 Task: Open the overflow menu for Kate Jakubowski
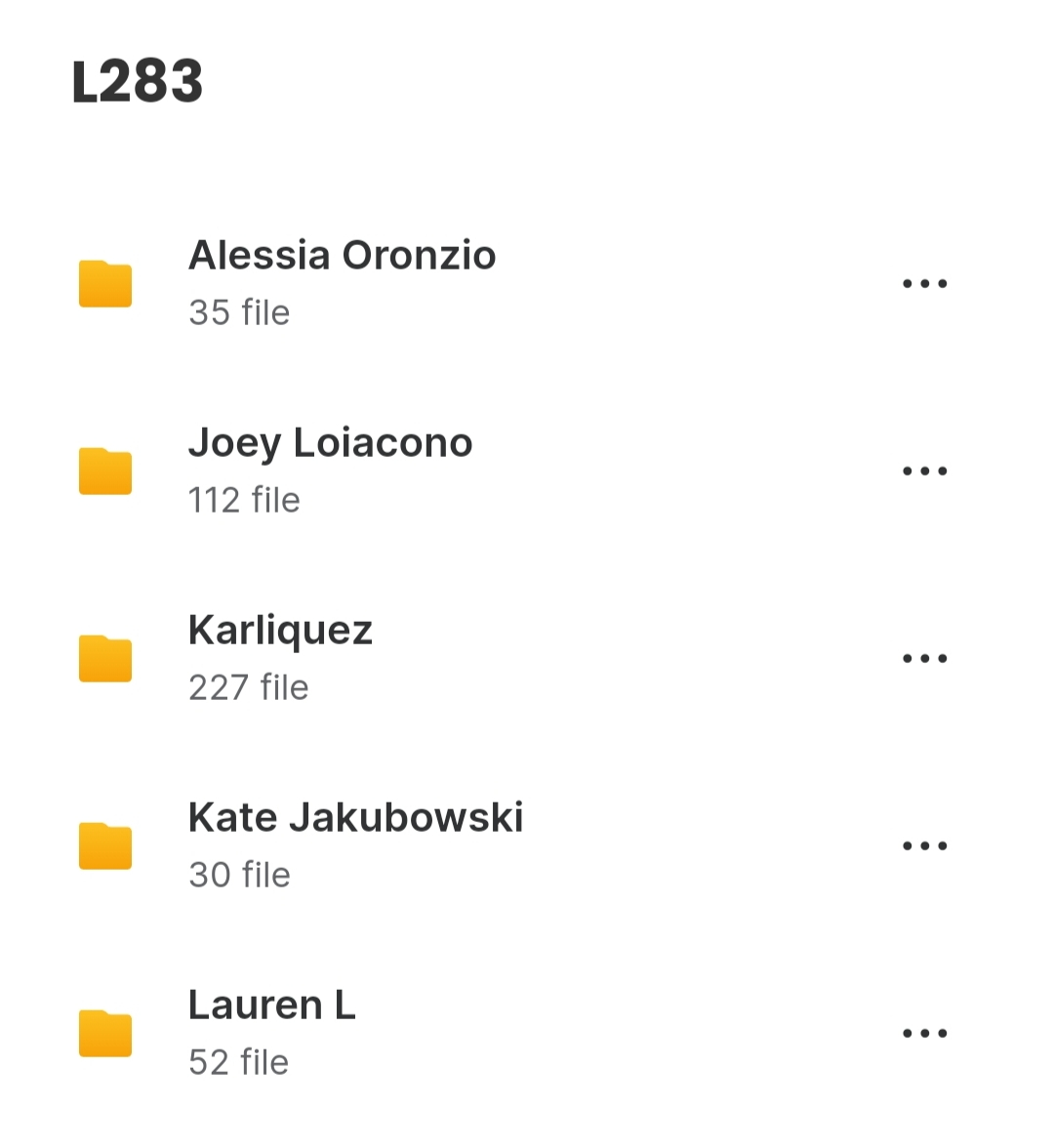[x=924, y=846]
